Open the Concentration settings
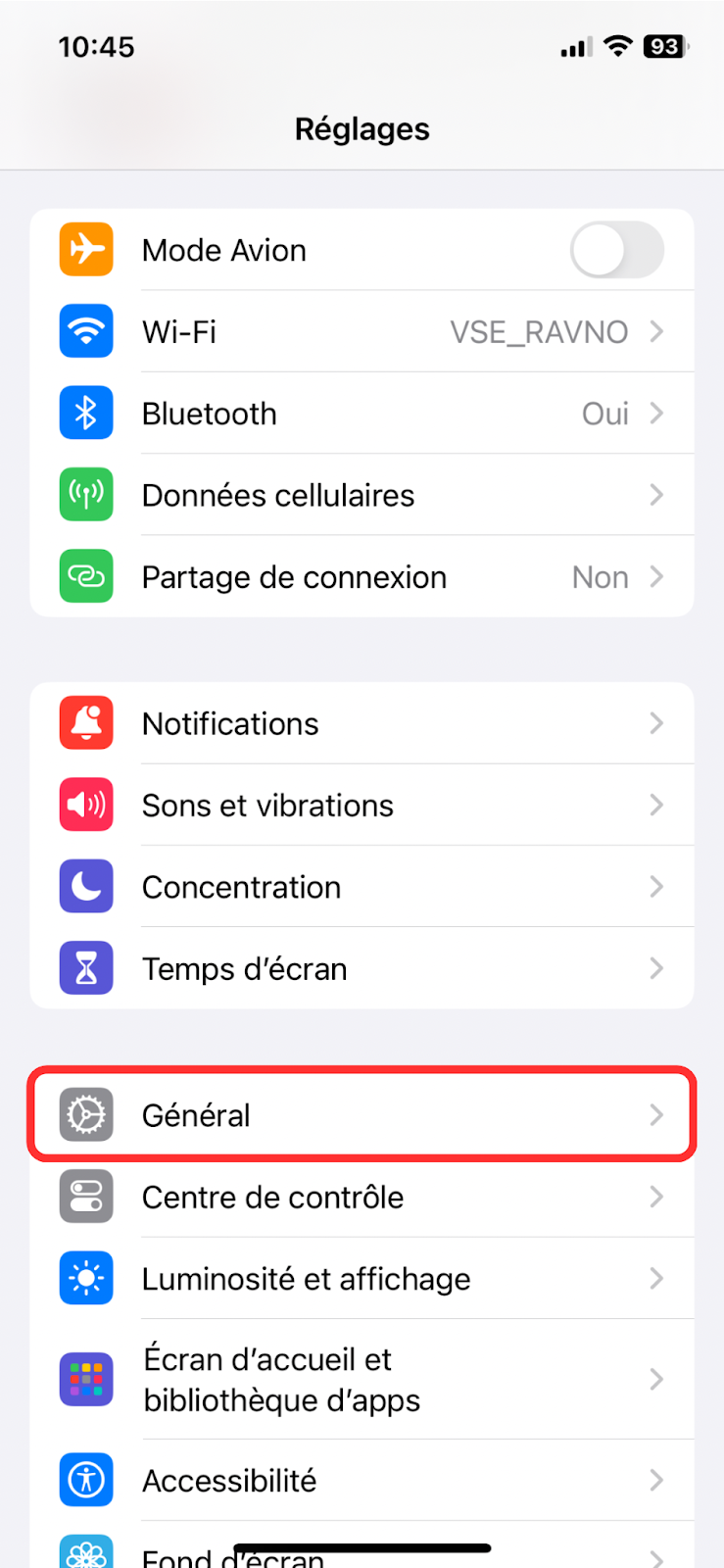The width and height of the screenshot is (724, 1568). (x=362, y=887)
